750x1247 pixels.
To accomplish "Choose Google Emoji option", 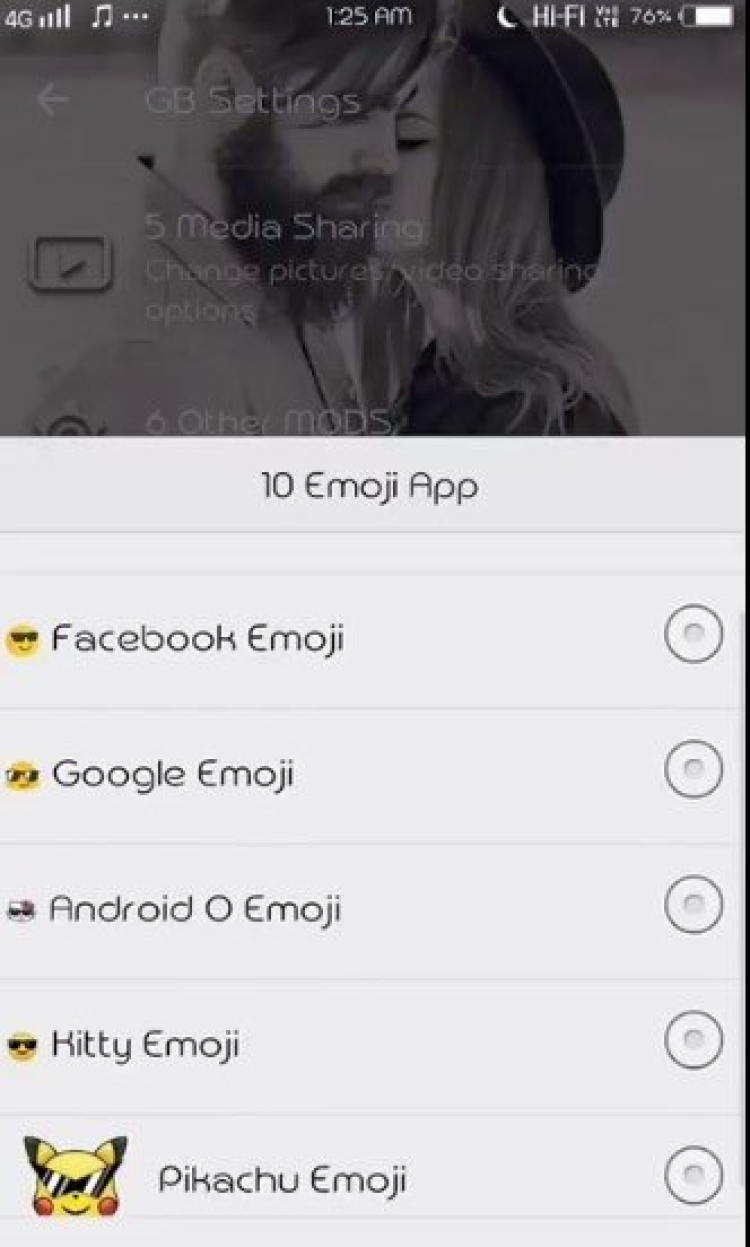I will click(x=693, y=770).
